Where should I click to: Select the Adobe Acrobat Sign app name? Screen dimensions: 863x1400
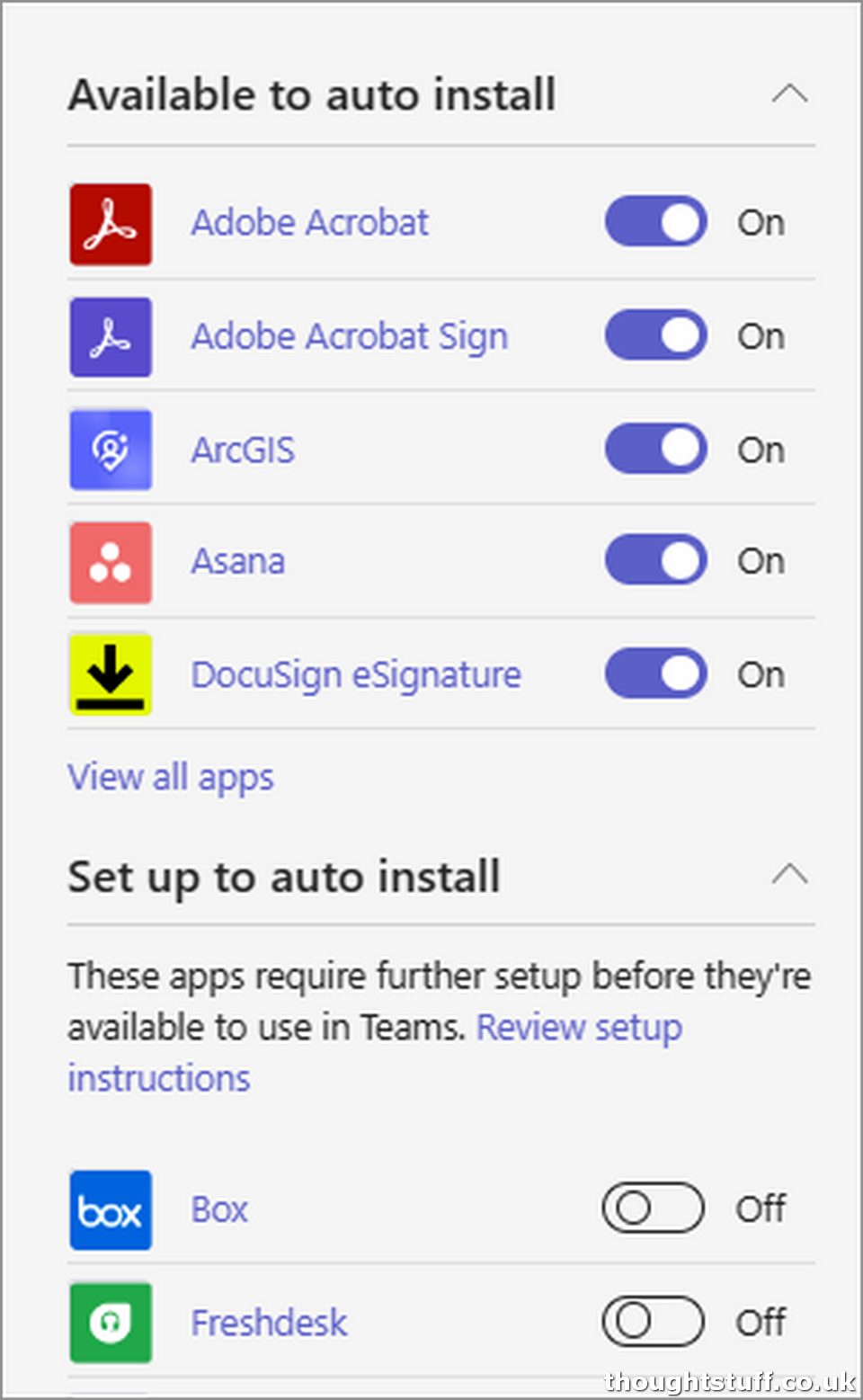[x=349, y=336]
